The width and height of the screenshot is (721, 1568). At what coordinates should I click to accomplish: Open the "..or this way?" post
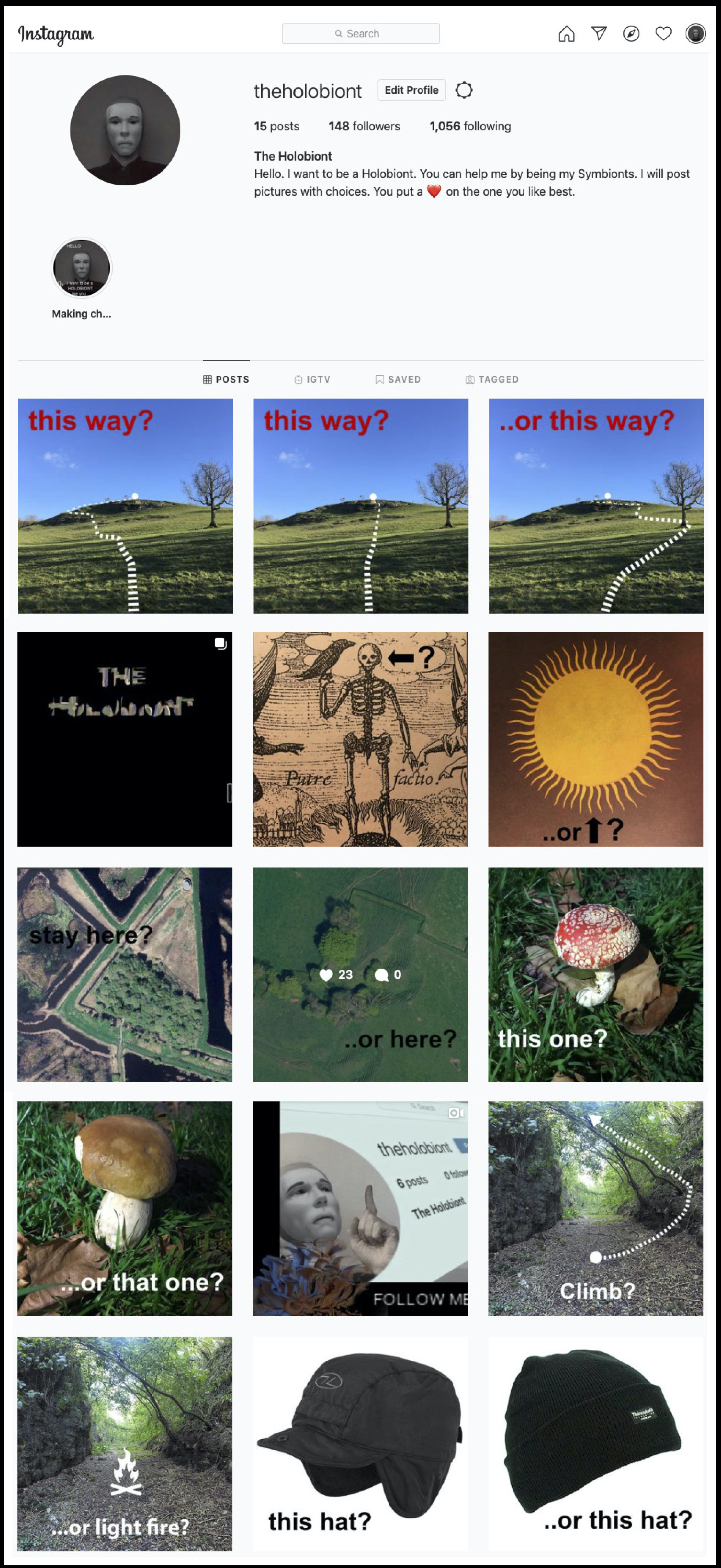tap(596, 506)
